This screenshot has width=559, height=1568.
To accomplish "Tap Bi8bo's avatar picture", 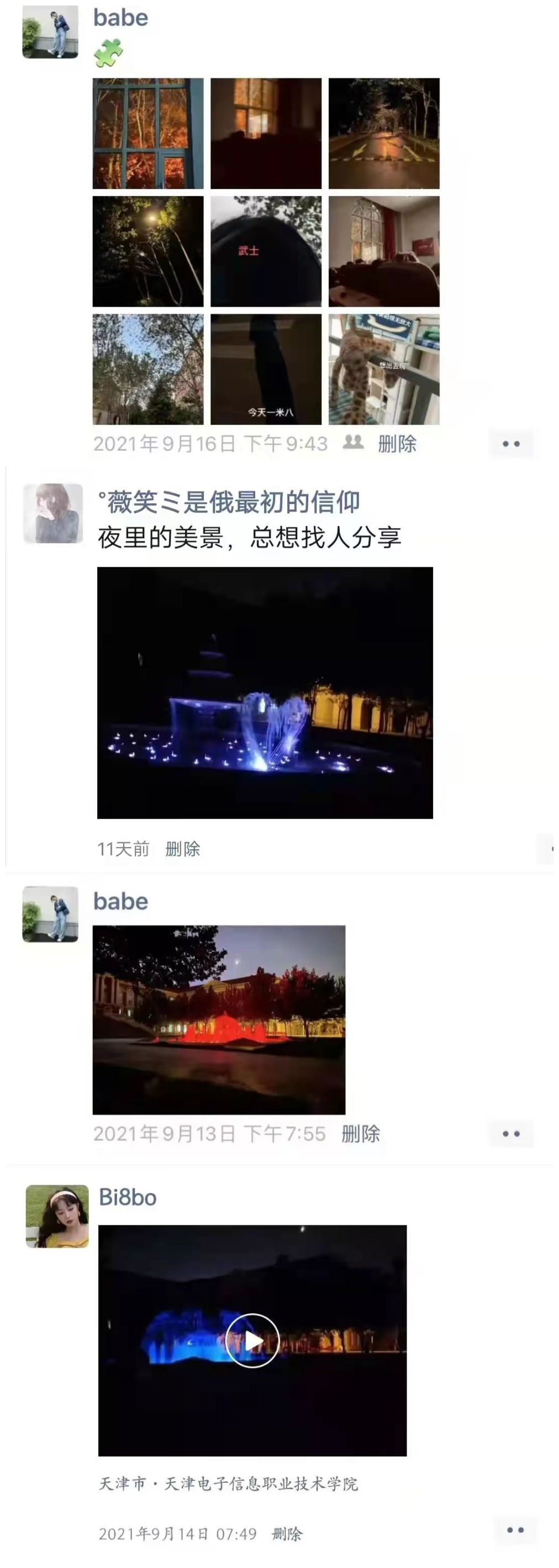I will [x=57, y=1216].
